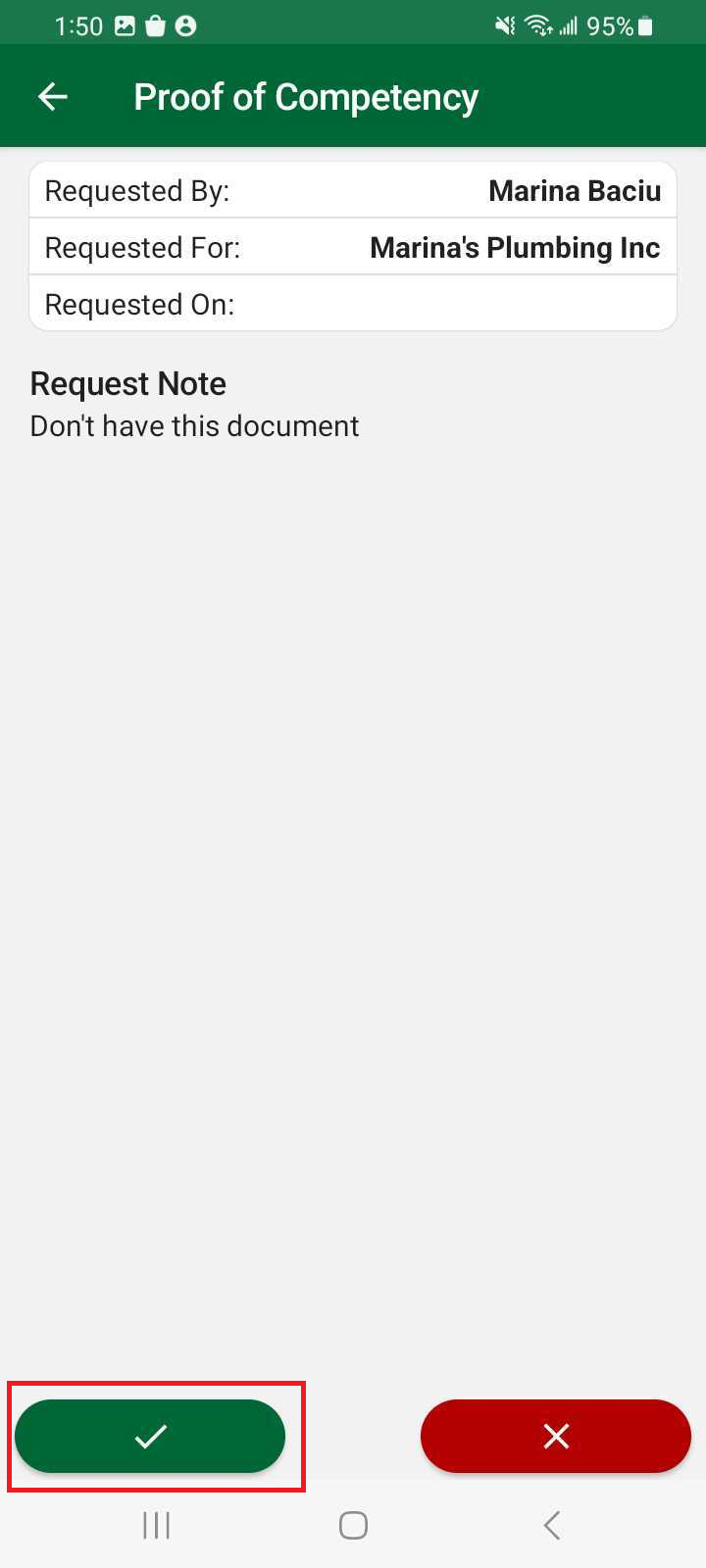The height and width of the screenshot is (1568, 706).
Task: Go back from Proof of Competency
Action: click(x=53, y=96)
